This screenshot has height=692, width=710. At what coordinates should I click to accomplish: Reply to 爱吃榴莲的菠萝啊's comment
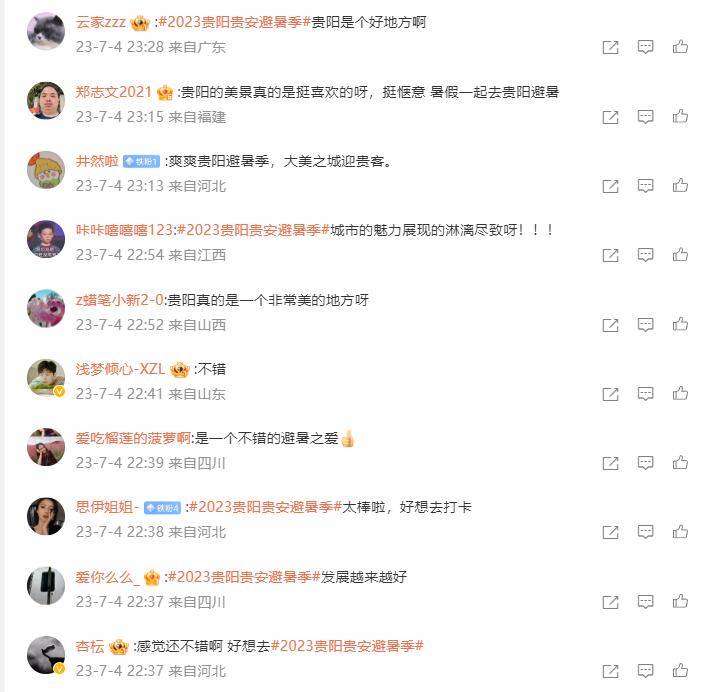click(x=646, y=463)
